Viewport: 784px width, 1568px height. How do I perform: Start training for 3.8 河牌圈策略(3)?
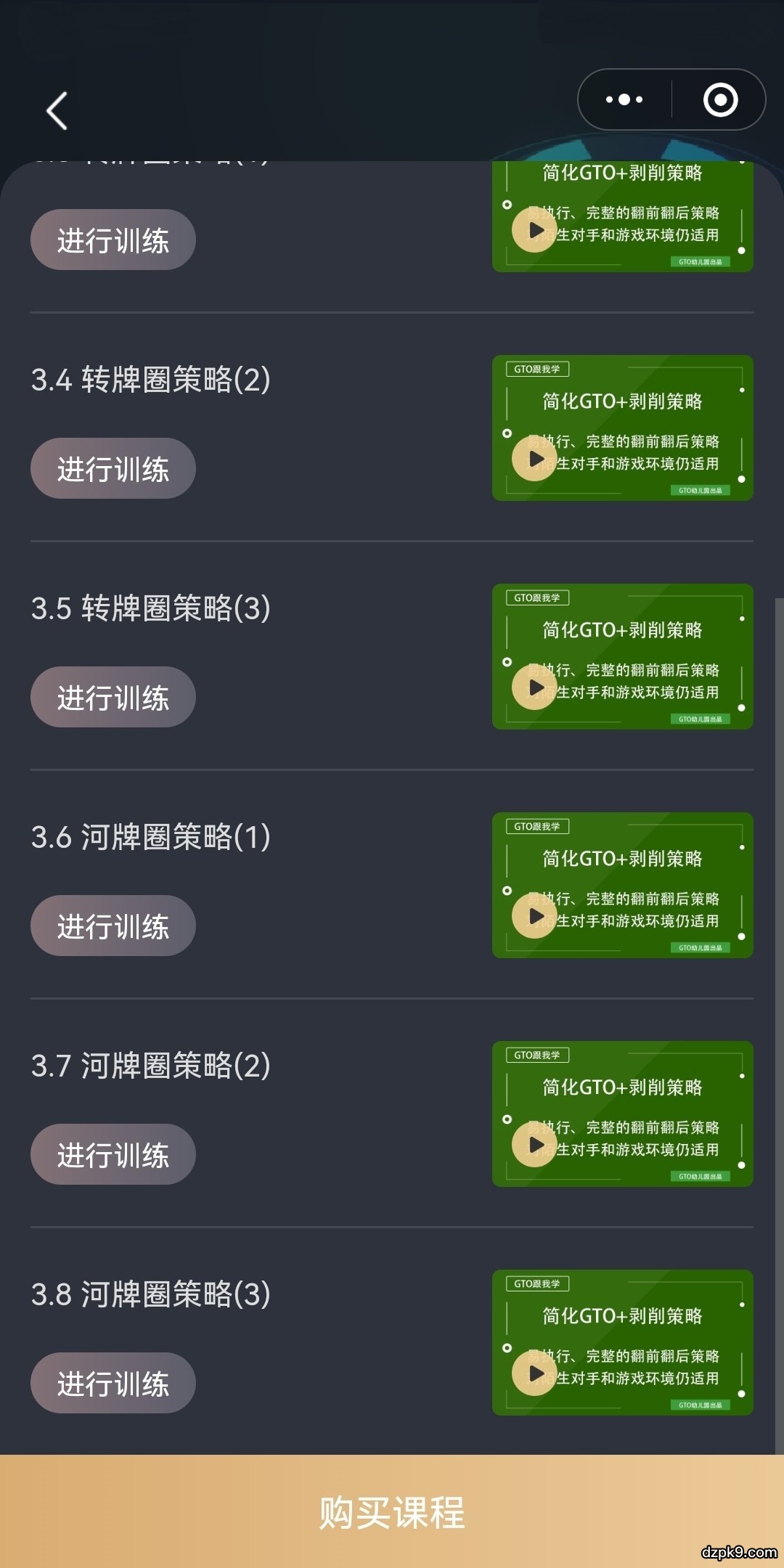coord(113,1383)
